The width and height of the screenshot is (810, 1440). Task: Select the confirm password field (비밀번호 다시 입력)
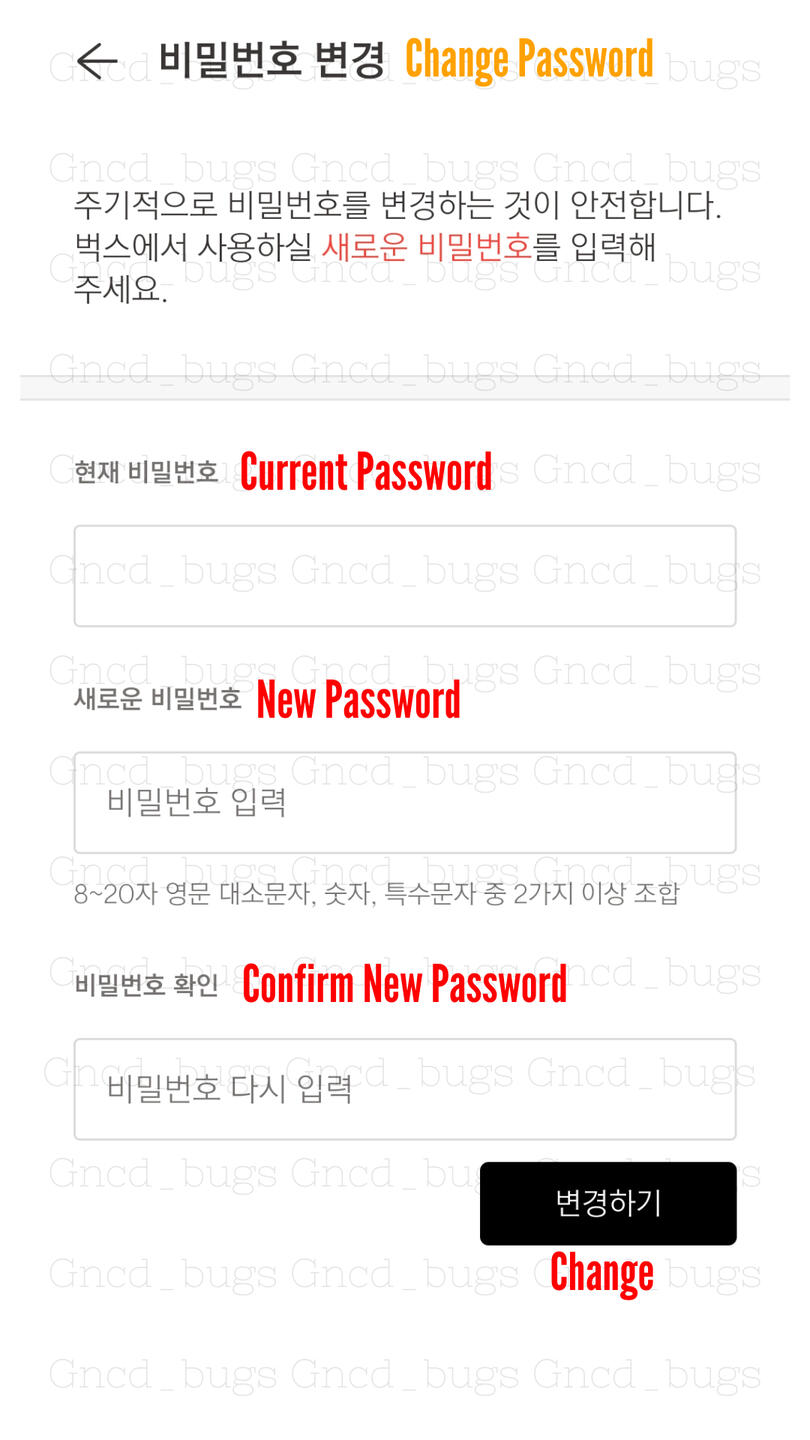pos(405,1089)
